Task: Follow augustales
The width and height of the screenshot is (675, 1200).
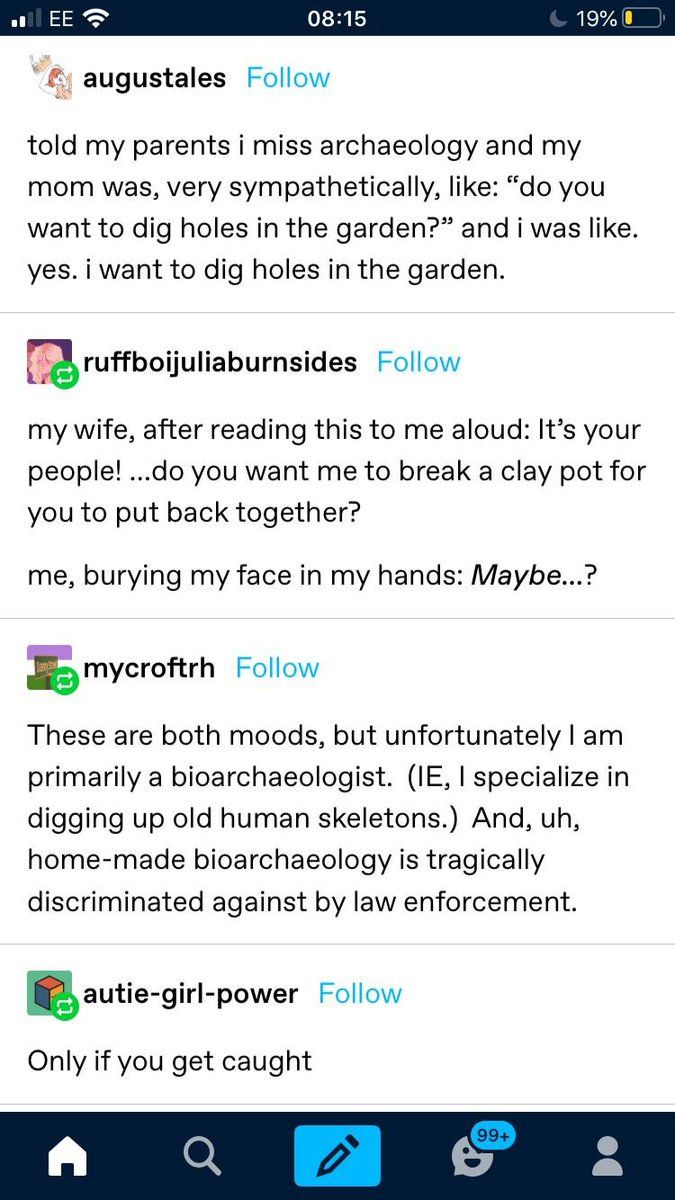Action: (288, 78)
